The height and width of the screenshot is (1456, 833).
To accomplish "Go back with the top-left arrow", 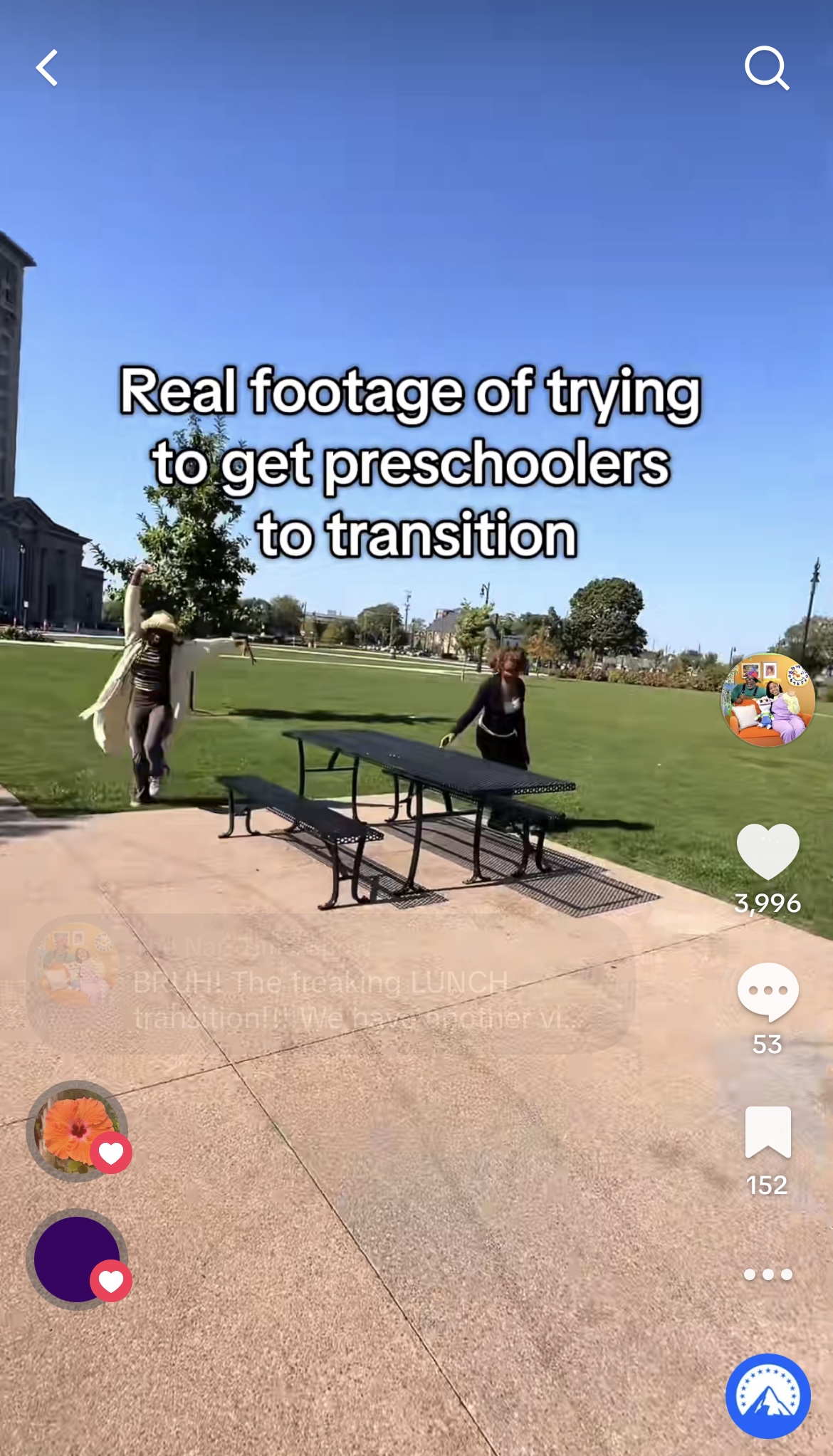I will [47, 68].
